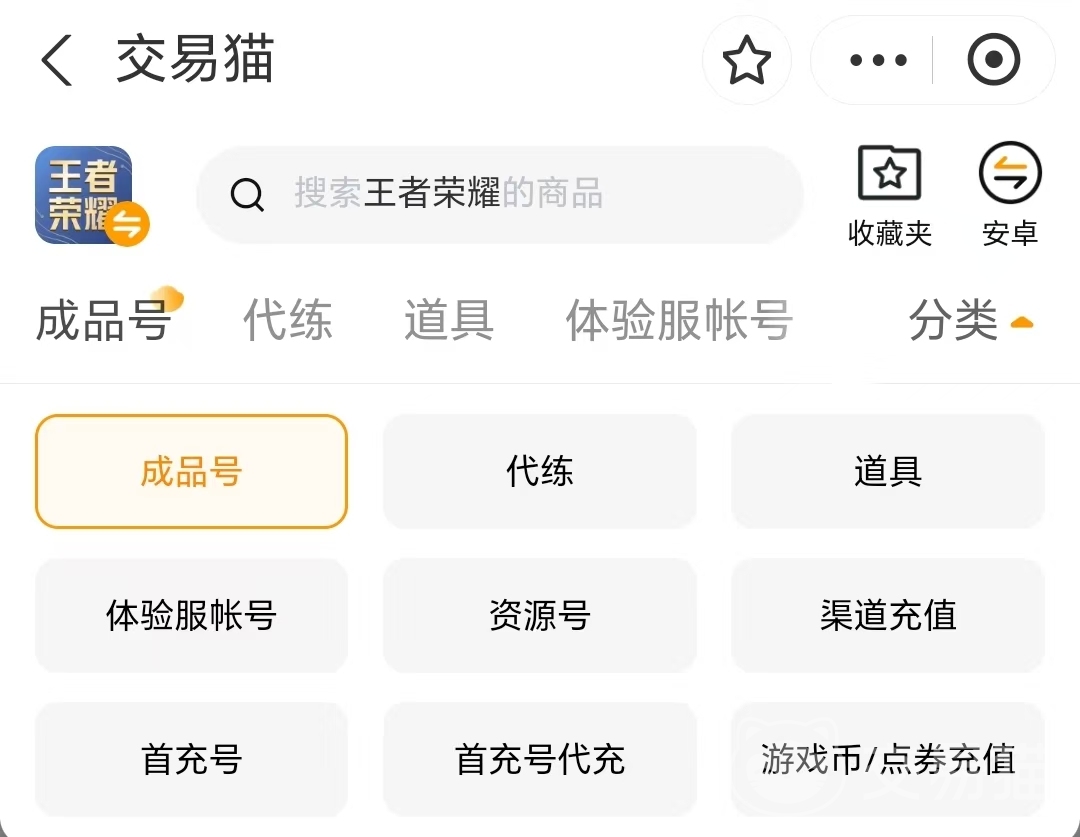This screenshot has width=1080, height=837.
Task: Choose 游戏币/点券充值 category
Action: [x=887, y=759]
